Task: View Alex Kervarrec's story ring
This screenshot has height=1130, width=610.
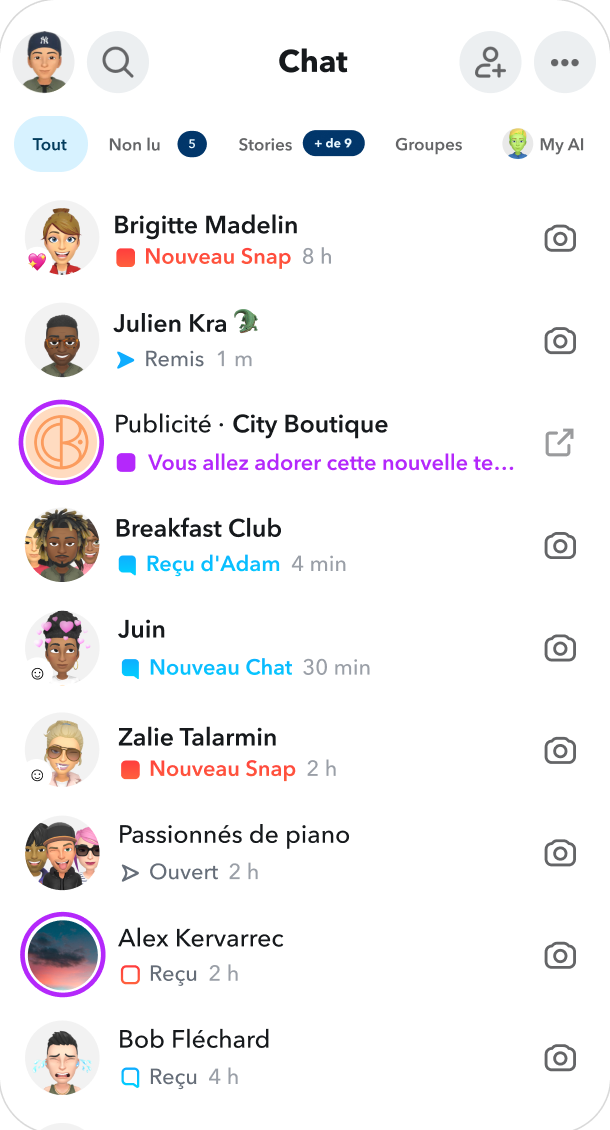Action: [x=63, y=955]
